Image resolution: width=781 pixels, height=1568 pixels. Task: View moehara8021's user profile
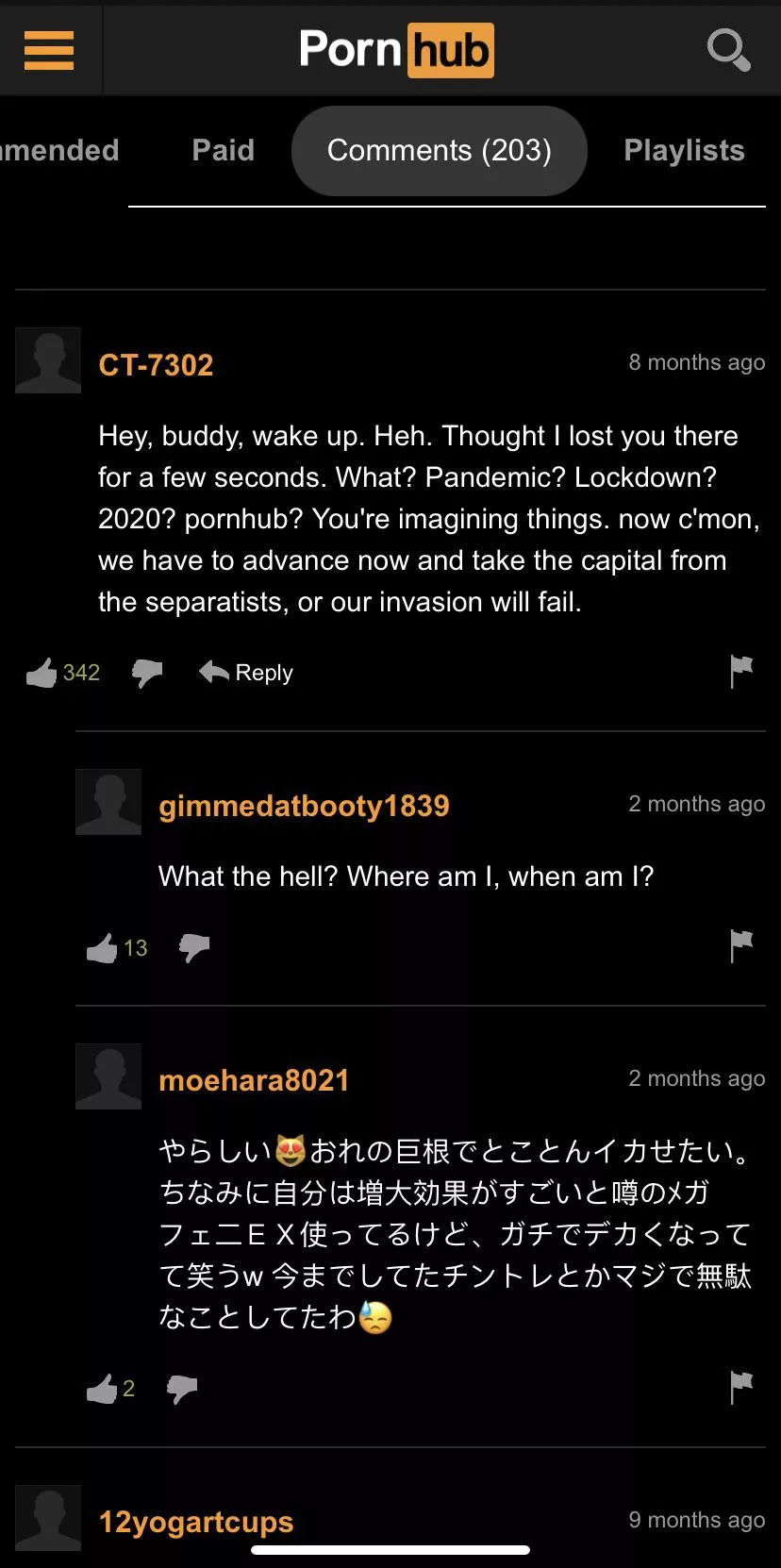(254, 1079)
